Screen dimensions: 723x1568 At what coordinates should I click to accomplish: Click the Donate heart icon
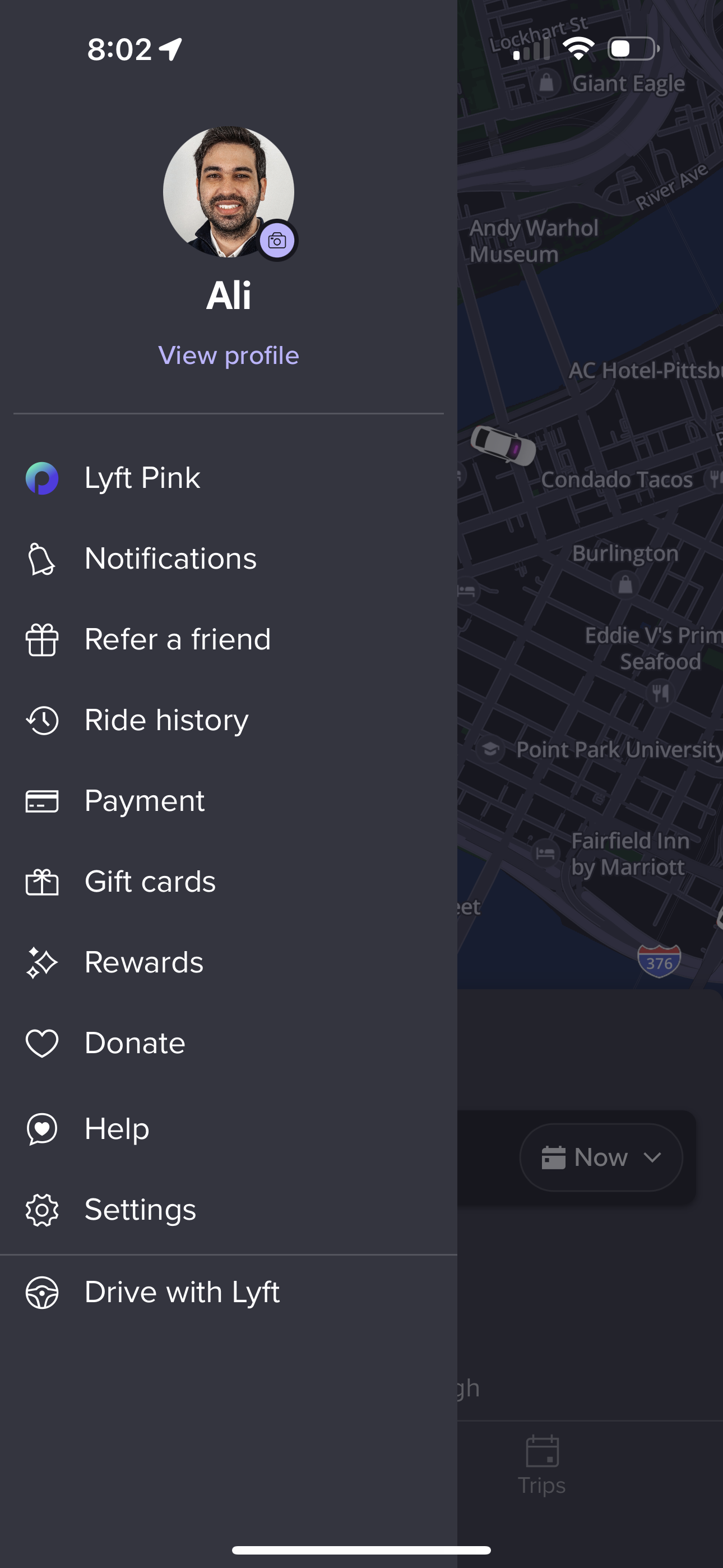click(41, 1043)
